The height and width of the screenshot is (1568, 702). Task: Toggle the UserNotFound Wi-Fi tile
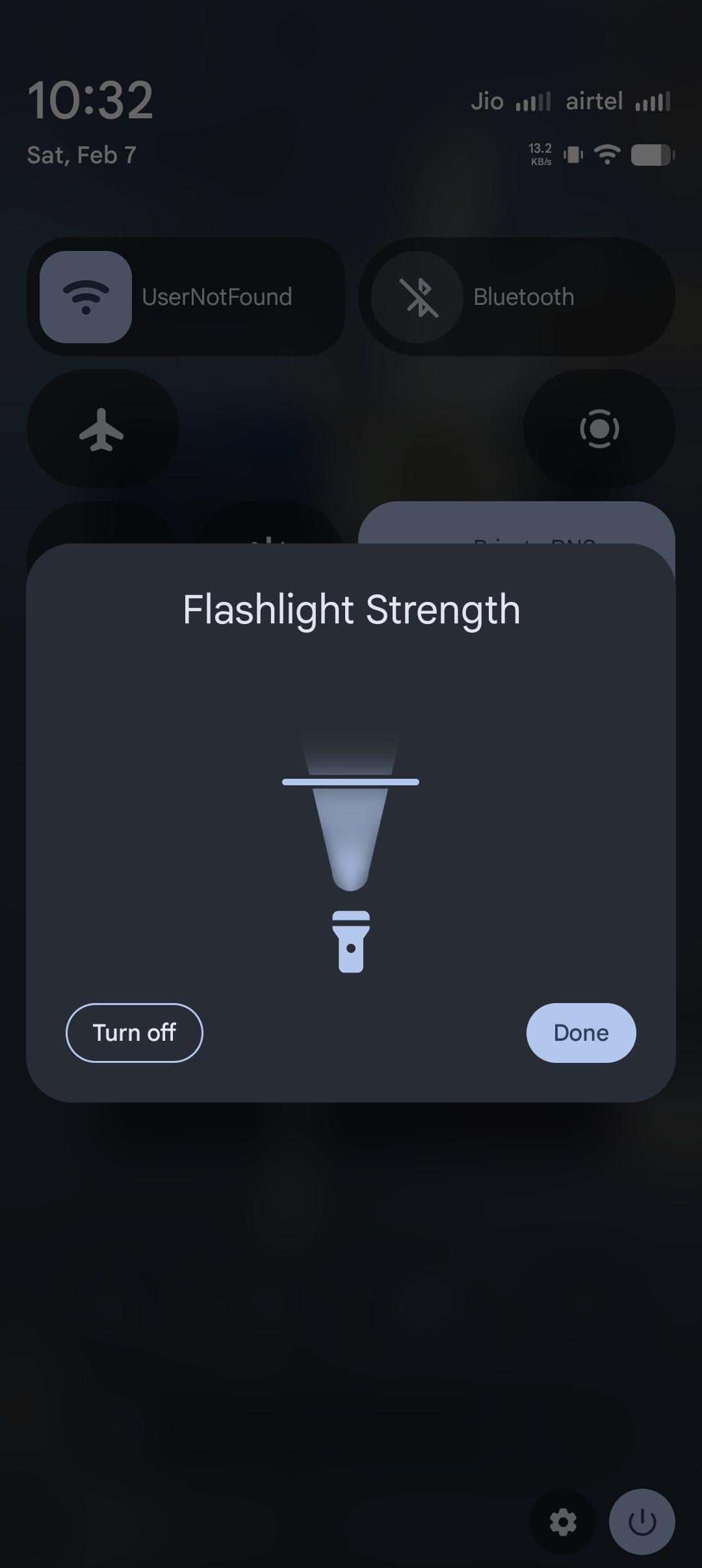pyautogui.click(x=86, y=297)
